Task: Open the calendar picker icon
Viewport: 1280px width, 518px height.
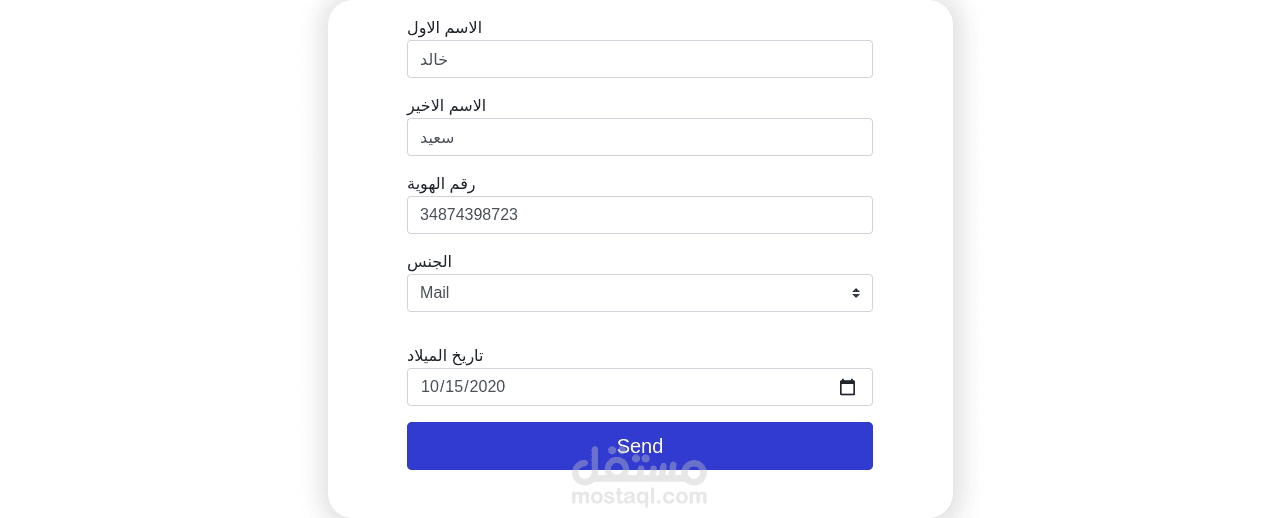Action: [x=847, y=387]
